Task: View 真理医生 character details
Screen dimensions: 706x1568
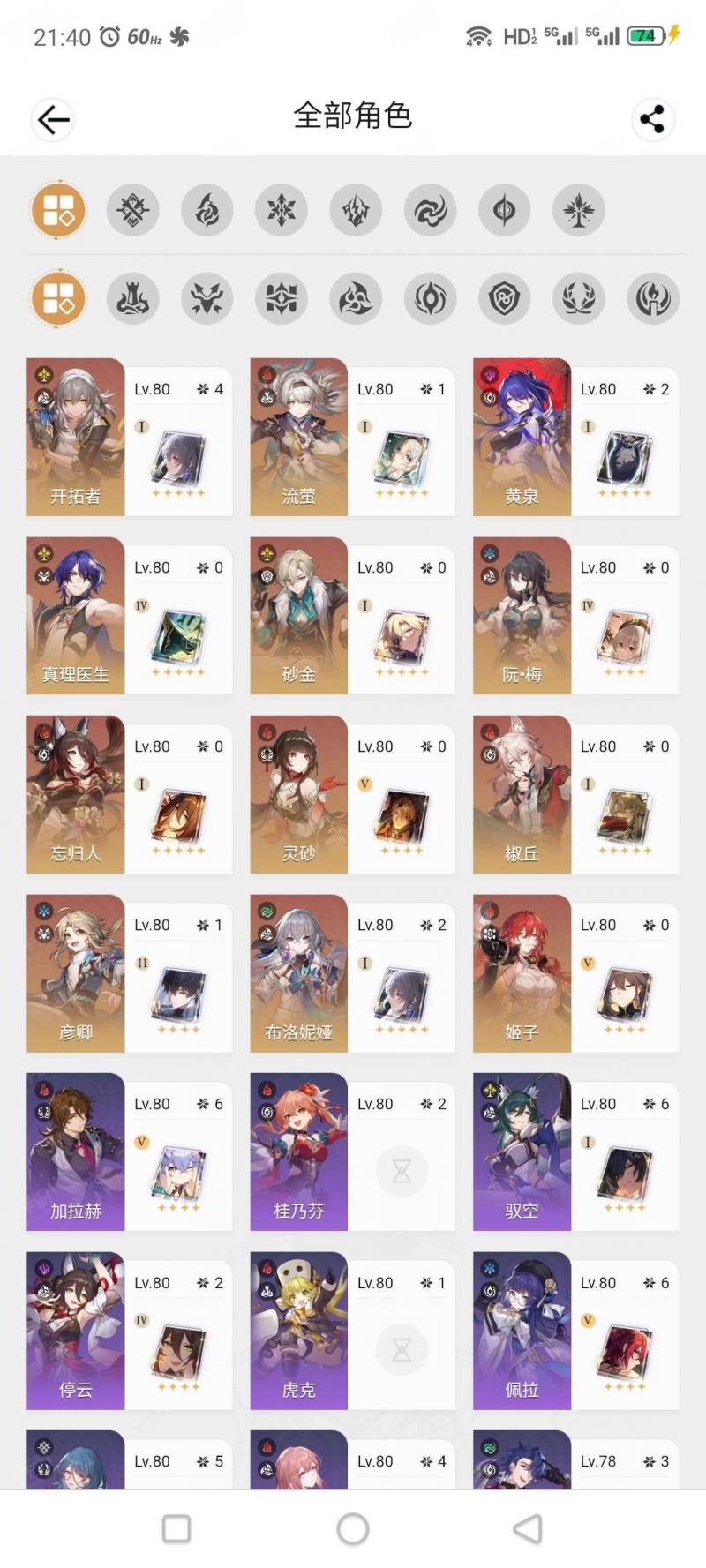Action: (x=130, y=616)
